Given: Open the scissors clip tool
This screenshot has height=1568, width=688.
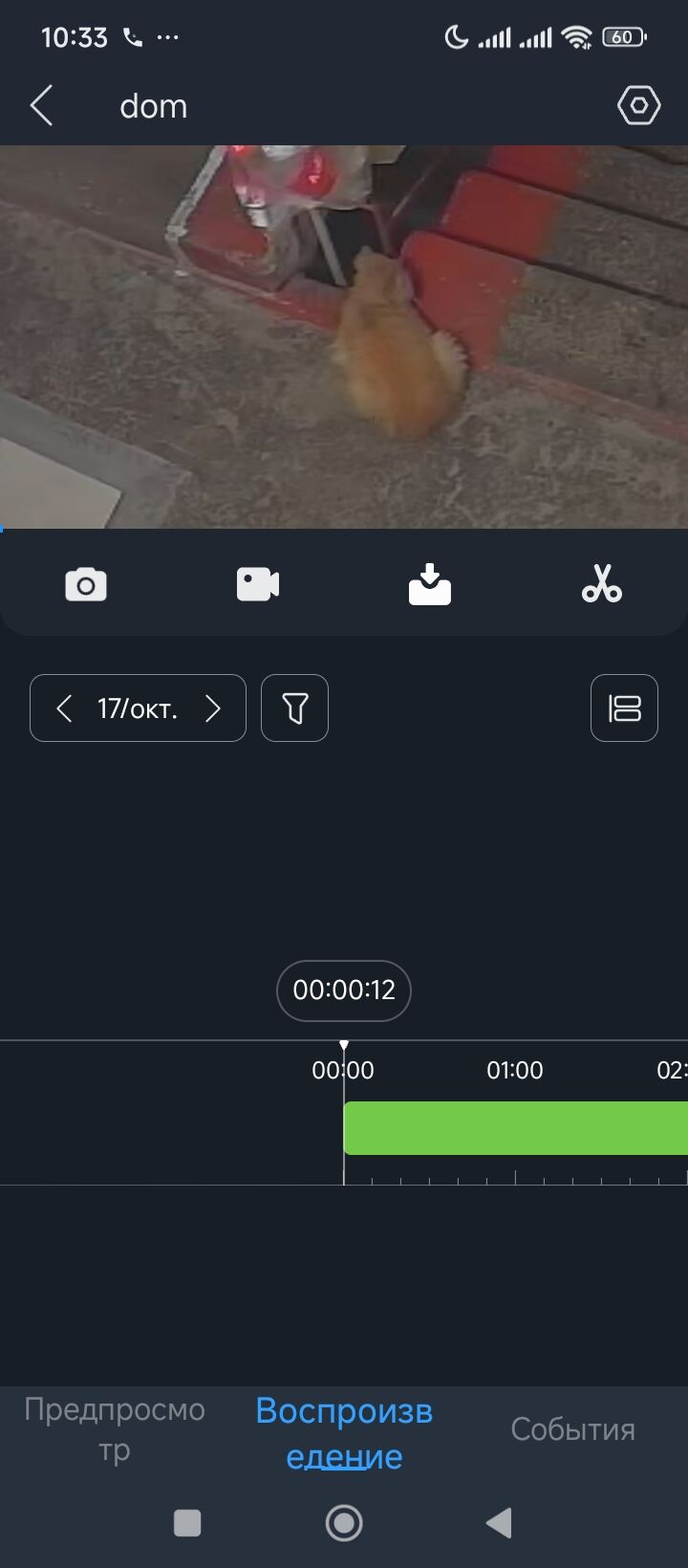Looking at the screenshot, I should 602,584.
